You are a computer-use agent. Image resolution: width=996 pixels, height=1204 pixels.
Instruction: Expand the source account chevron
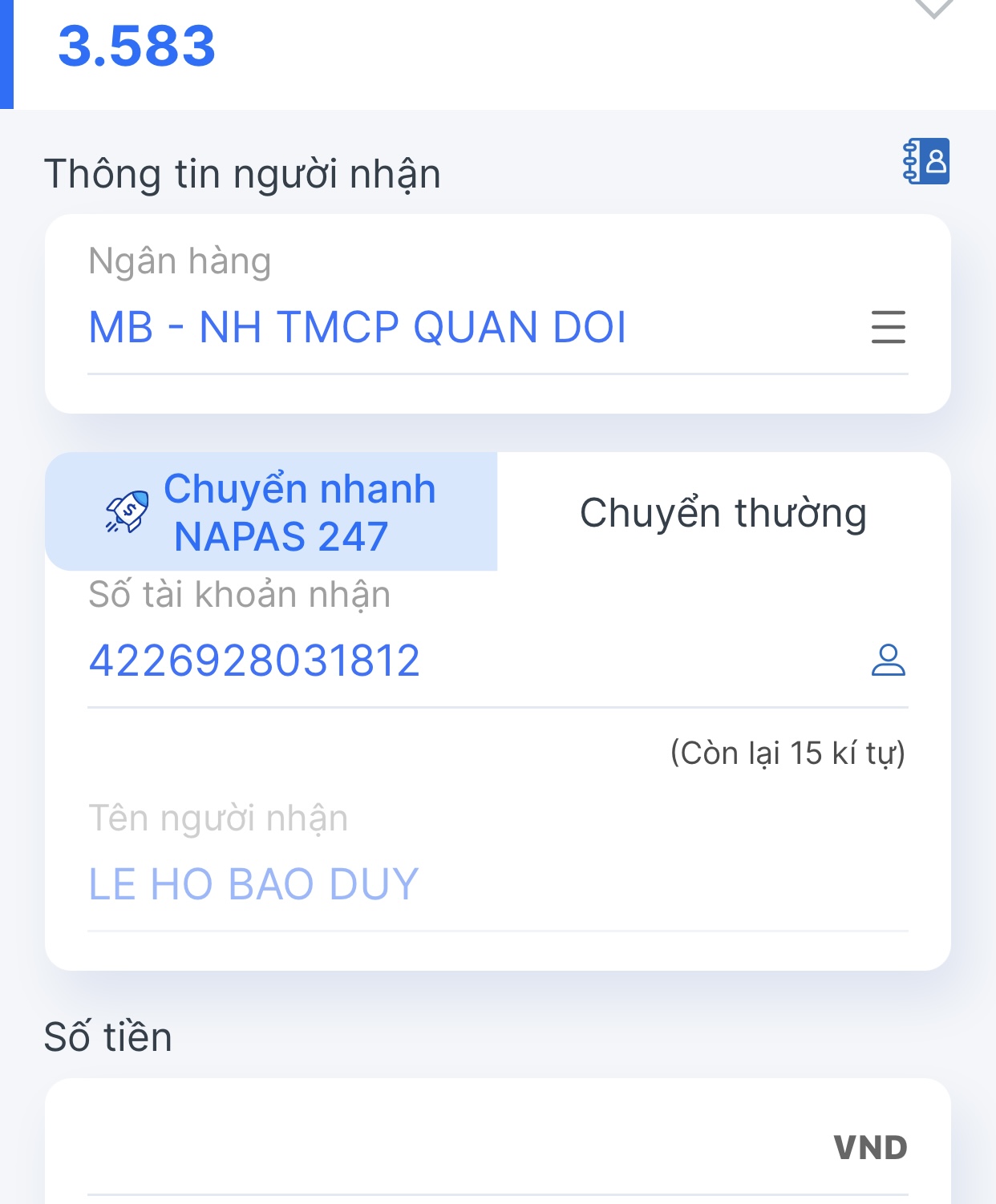pos(933,10)
